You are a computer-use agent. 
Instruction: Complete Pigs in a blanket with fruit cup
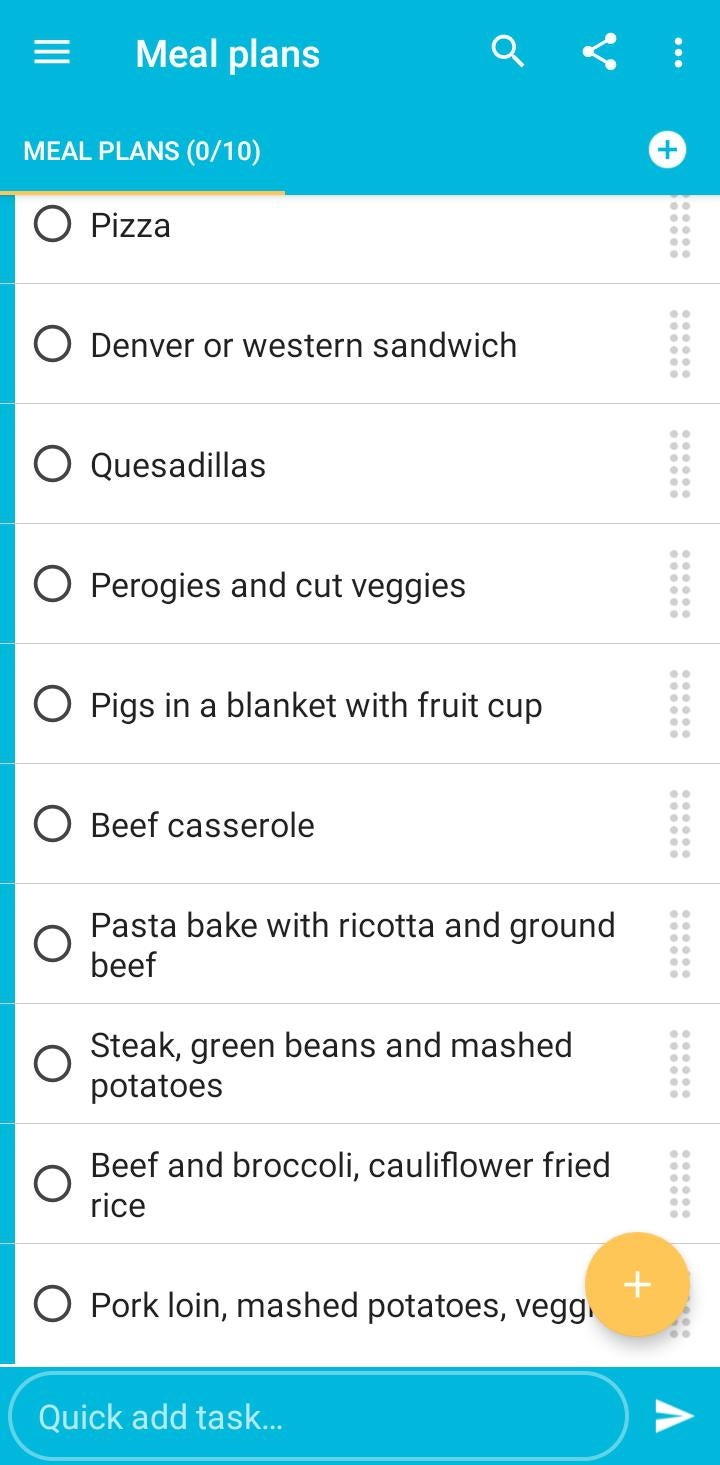pyautogui.click(x=52, y=704)
